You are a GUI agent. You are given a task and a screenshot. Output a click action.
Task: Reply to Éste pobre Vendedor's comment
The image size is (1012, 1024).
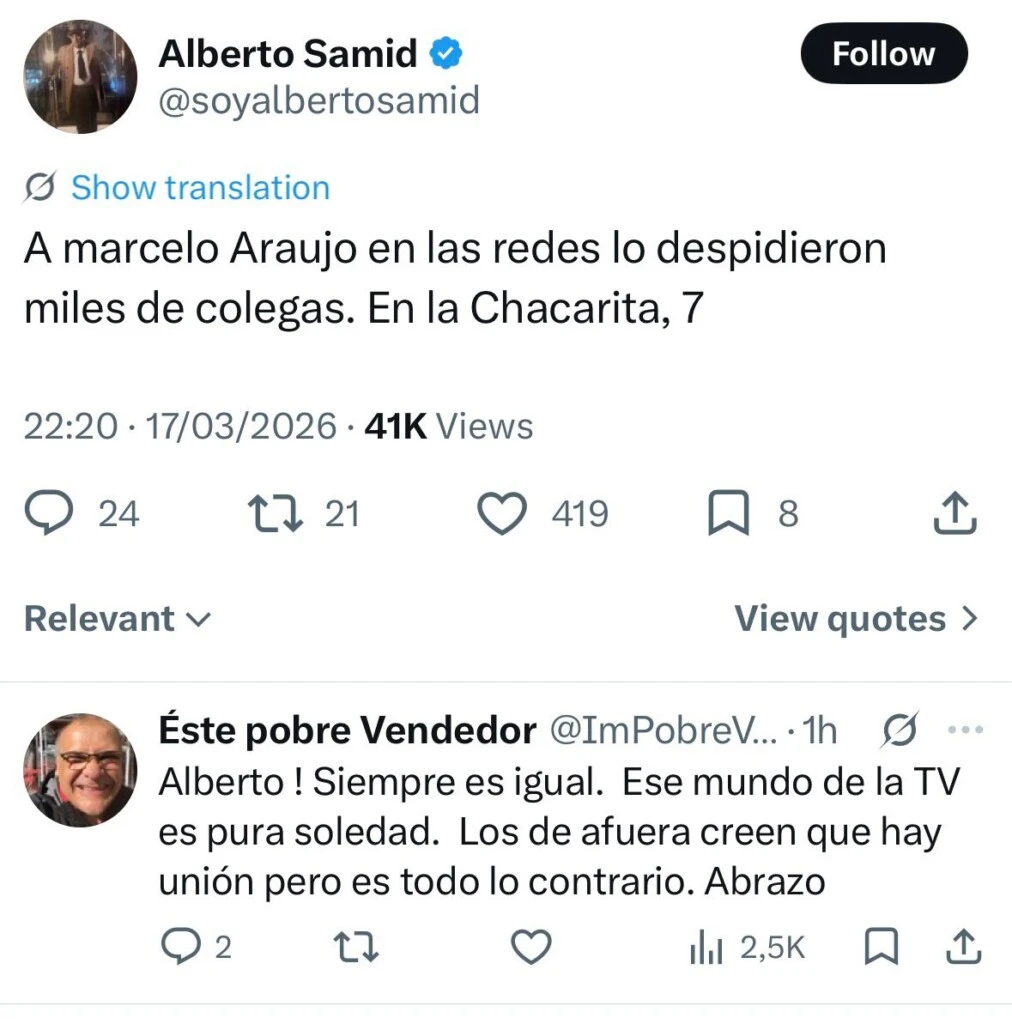[x=180, y=946]
